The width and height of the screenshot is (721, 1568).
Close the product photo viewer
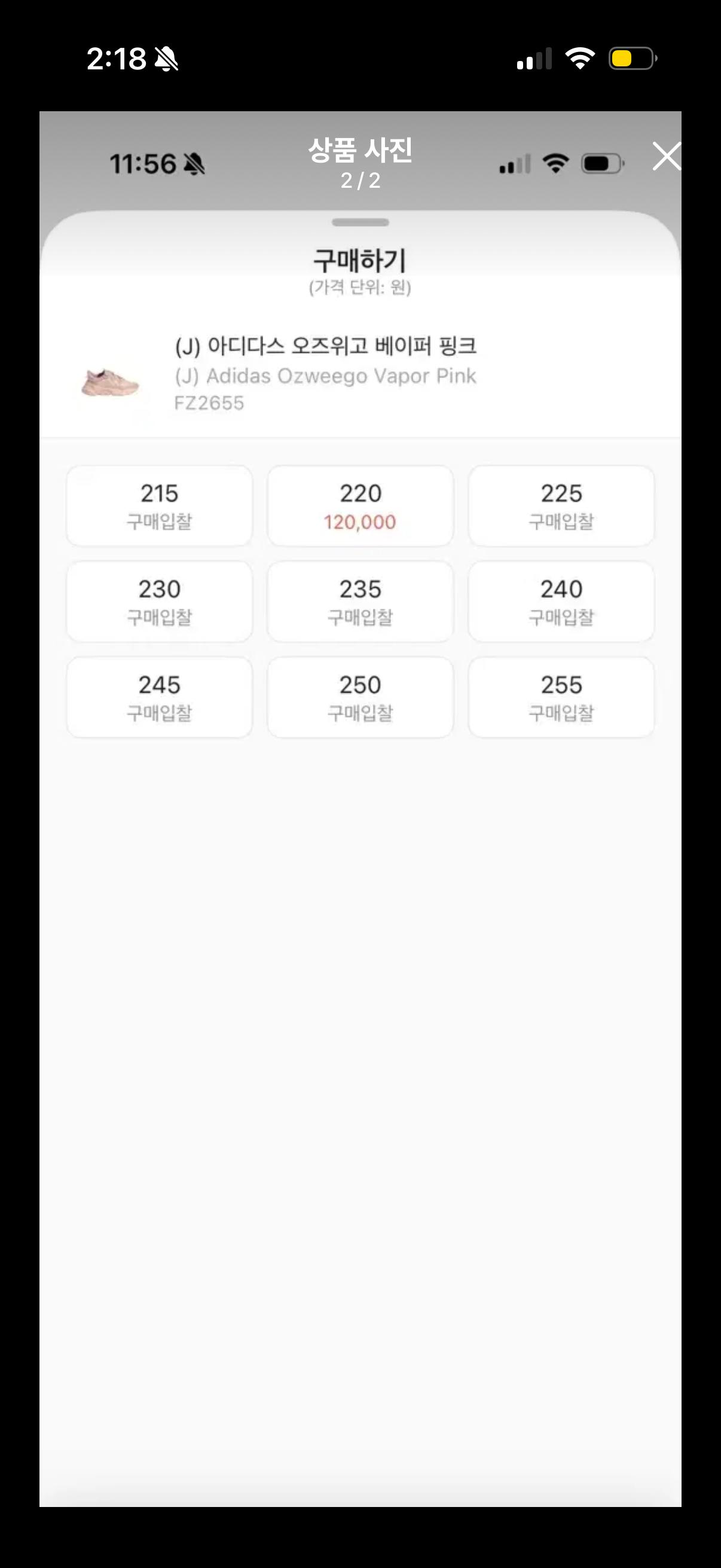click(666, 157)
